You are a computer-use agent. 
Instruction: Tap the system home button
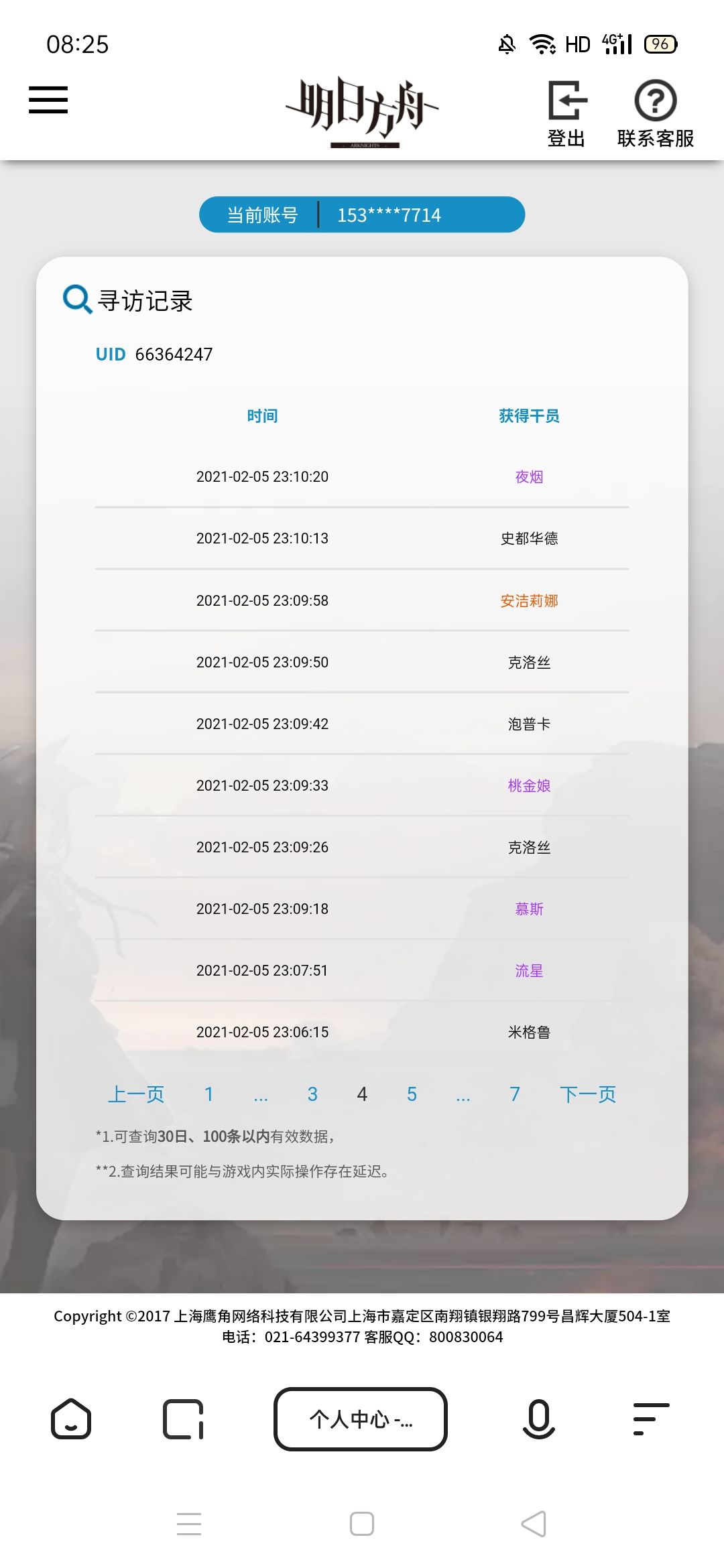click(362, 1524)
